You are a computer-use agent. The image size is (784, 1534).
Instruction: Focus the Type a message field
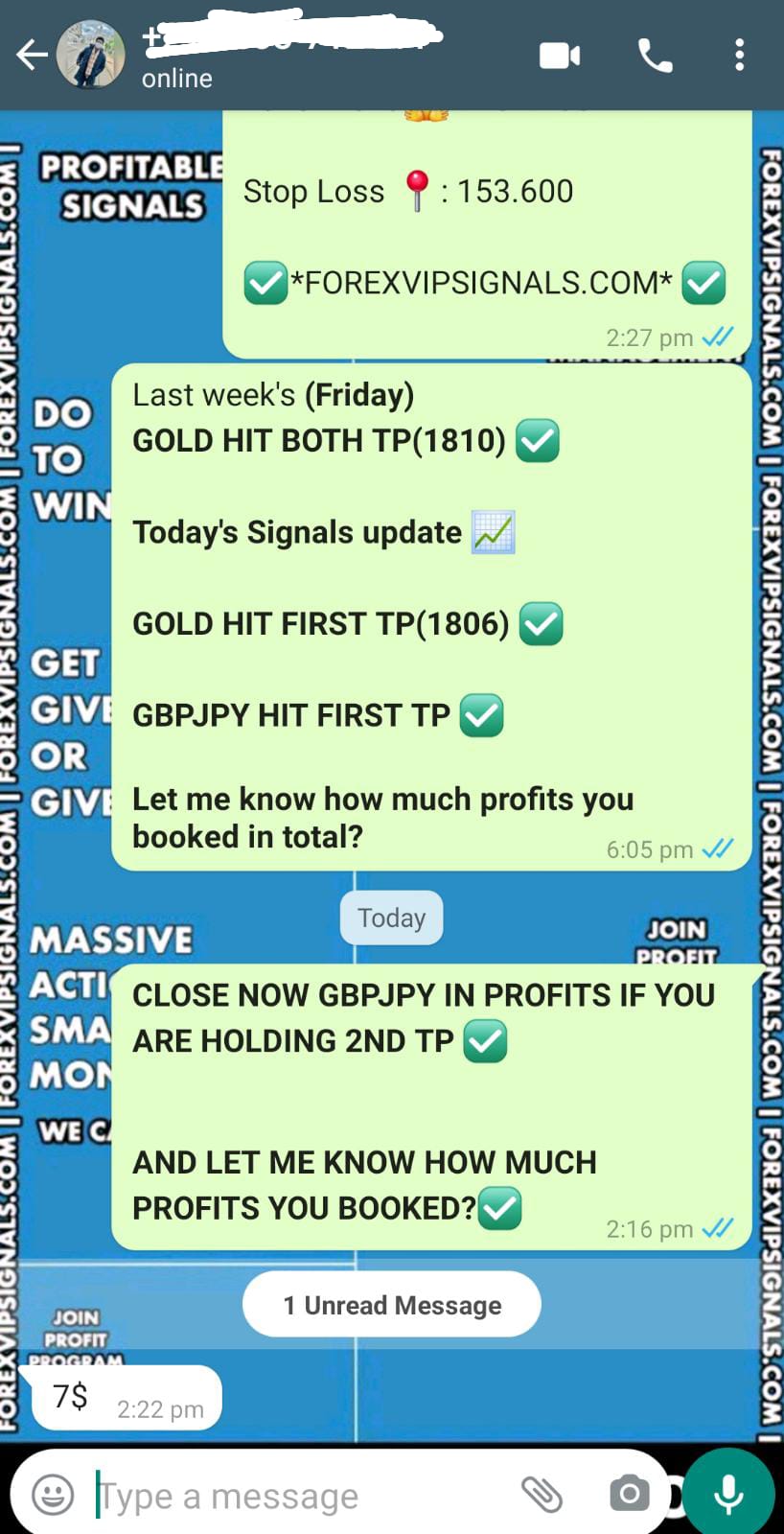point(288,1496)
